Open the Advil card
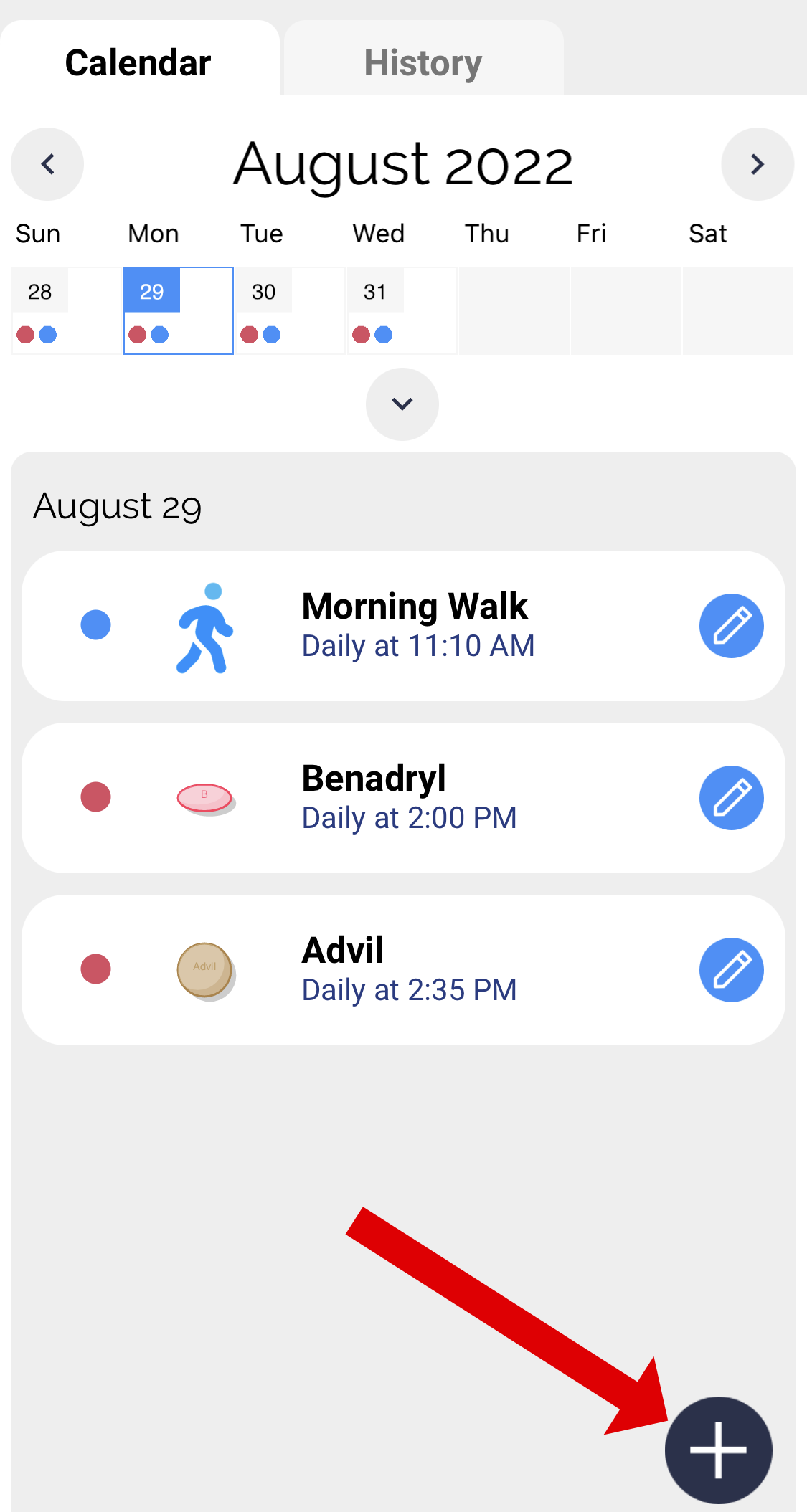 pos(403,970)
